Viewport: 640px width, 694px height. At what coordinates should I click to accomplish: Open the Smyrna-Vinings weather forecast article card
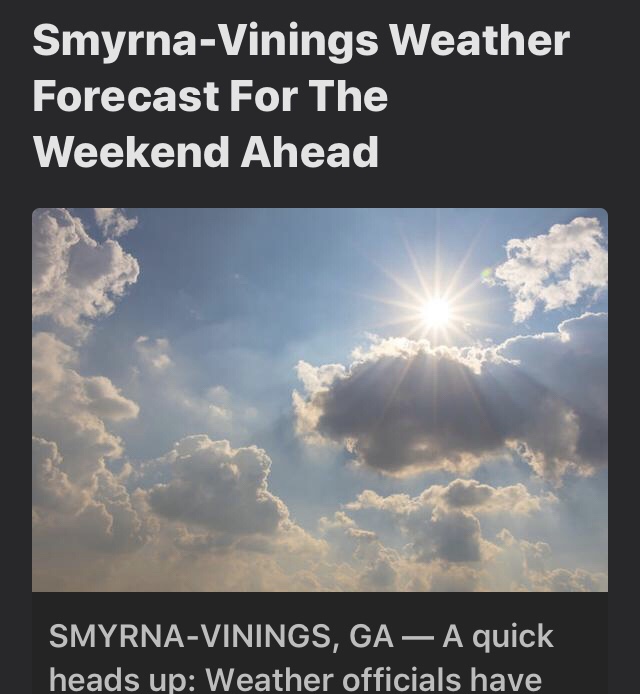coord(319,400)
